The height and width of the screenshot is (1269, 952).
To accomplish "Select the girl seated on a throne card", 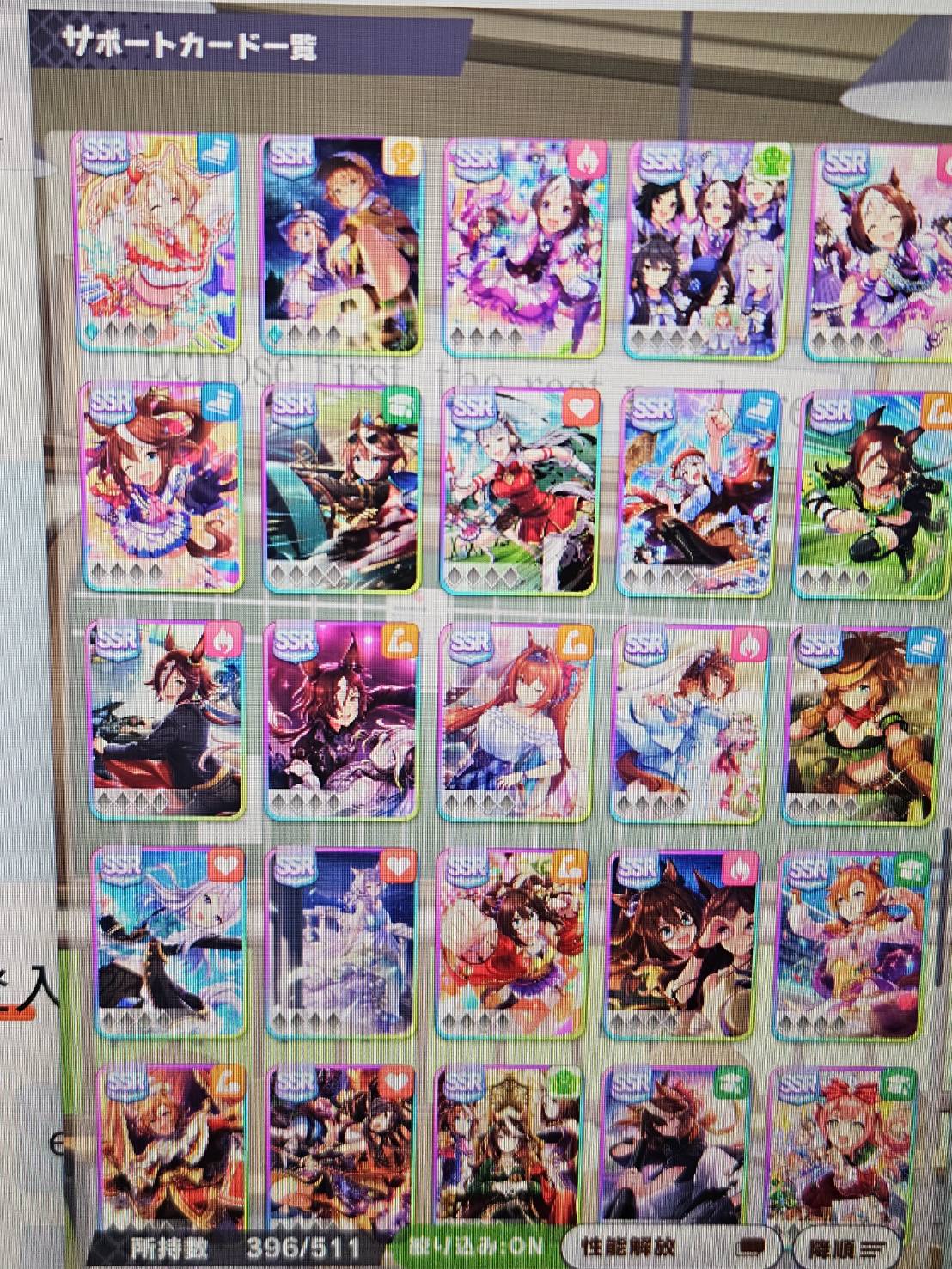I will (508, 1147).
